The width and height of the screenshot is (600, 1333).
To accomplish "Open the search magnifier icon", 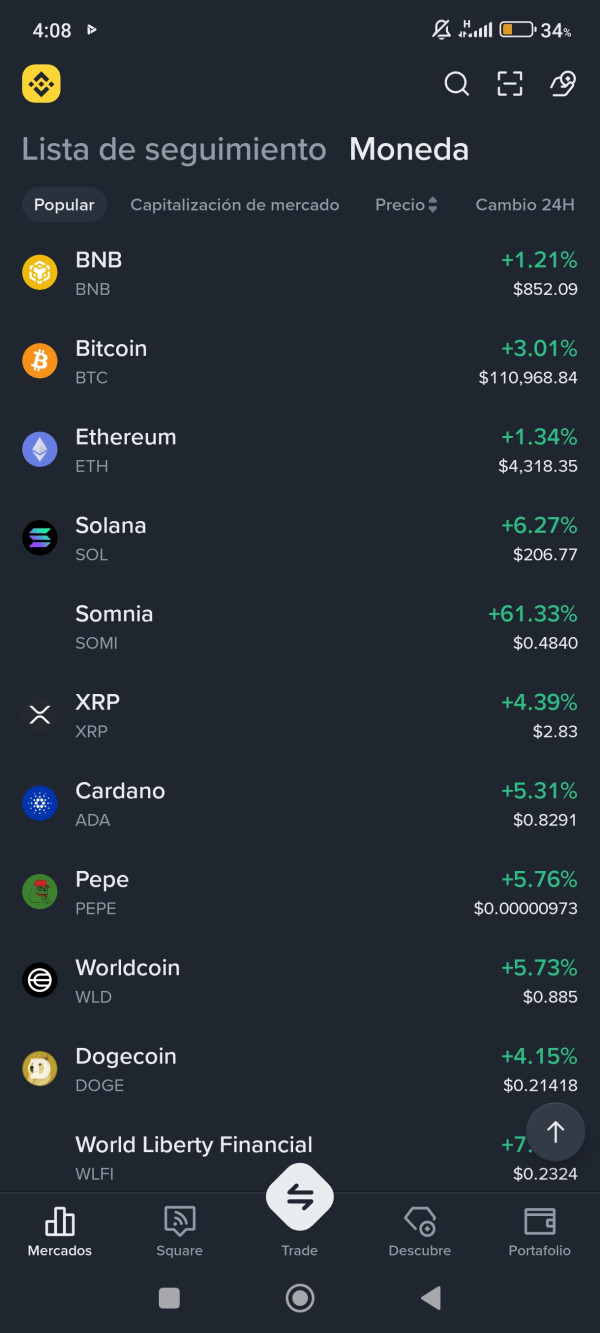I will click(456, 84).
